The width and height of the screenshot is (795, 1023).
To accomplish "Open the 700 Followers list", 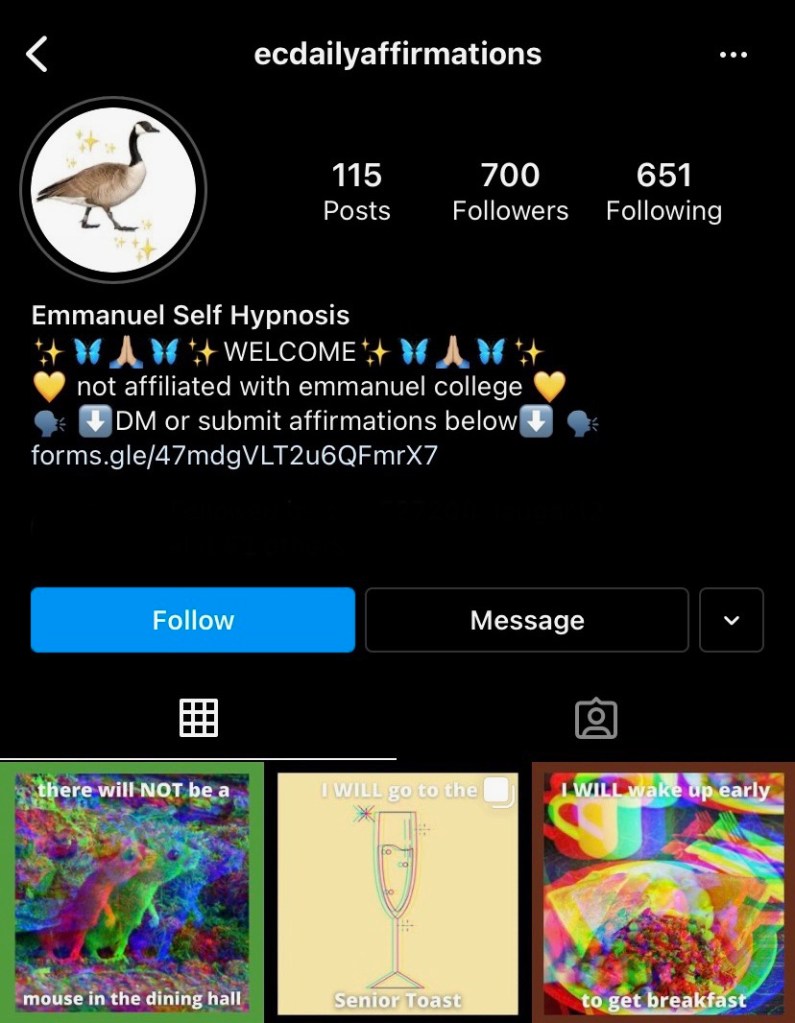I will click(510, 192).
